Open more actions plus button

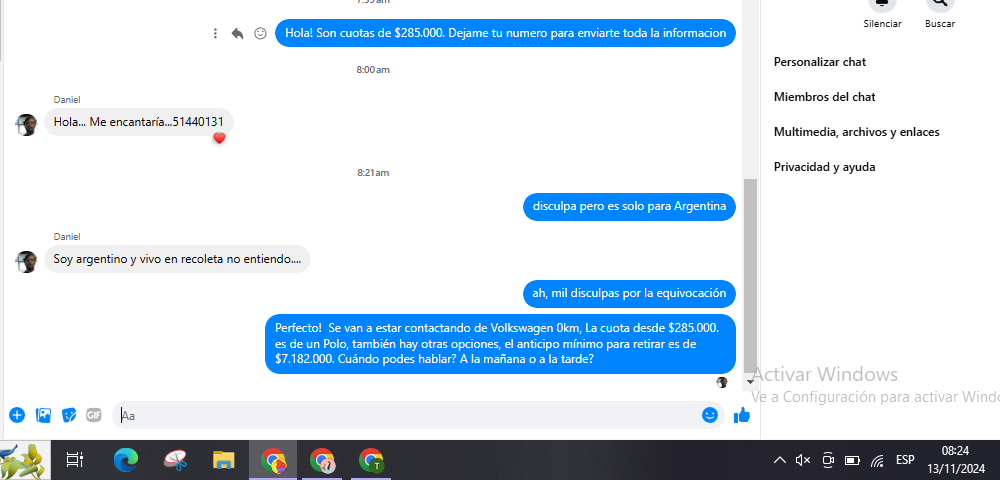[x=17, y=415]
